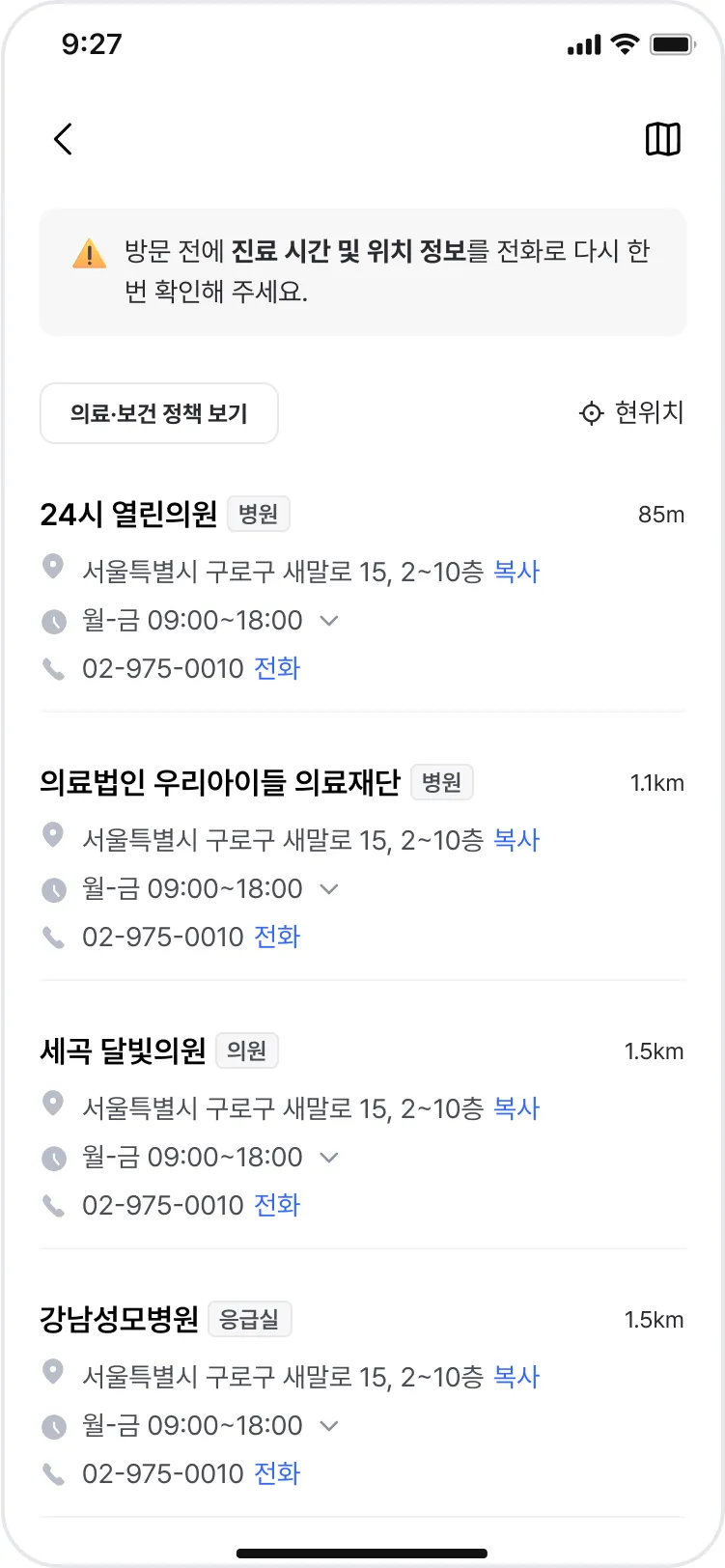The width and height of the screenshot is (725, 1568).
Task: Call 세곡 달빛의원 via 전화 link
Action: tap(277, 1205)
